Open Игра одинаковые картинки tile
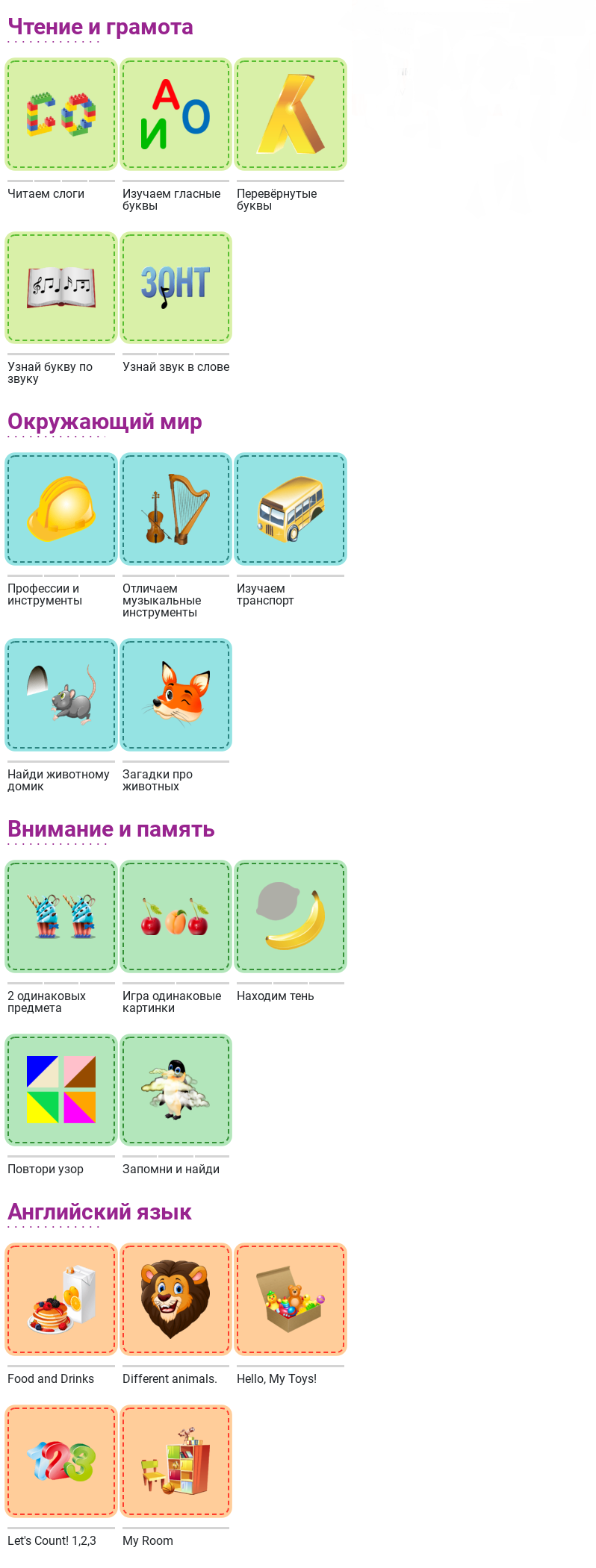Viewport: 596px width, 1568px height. point(176,916)
